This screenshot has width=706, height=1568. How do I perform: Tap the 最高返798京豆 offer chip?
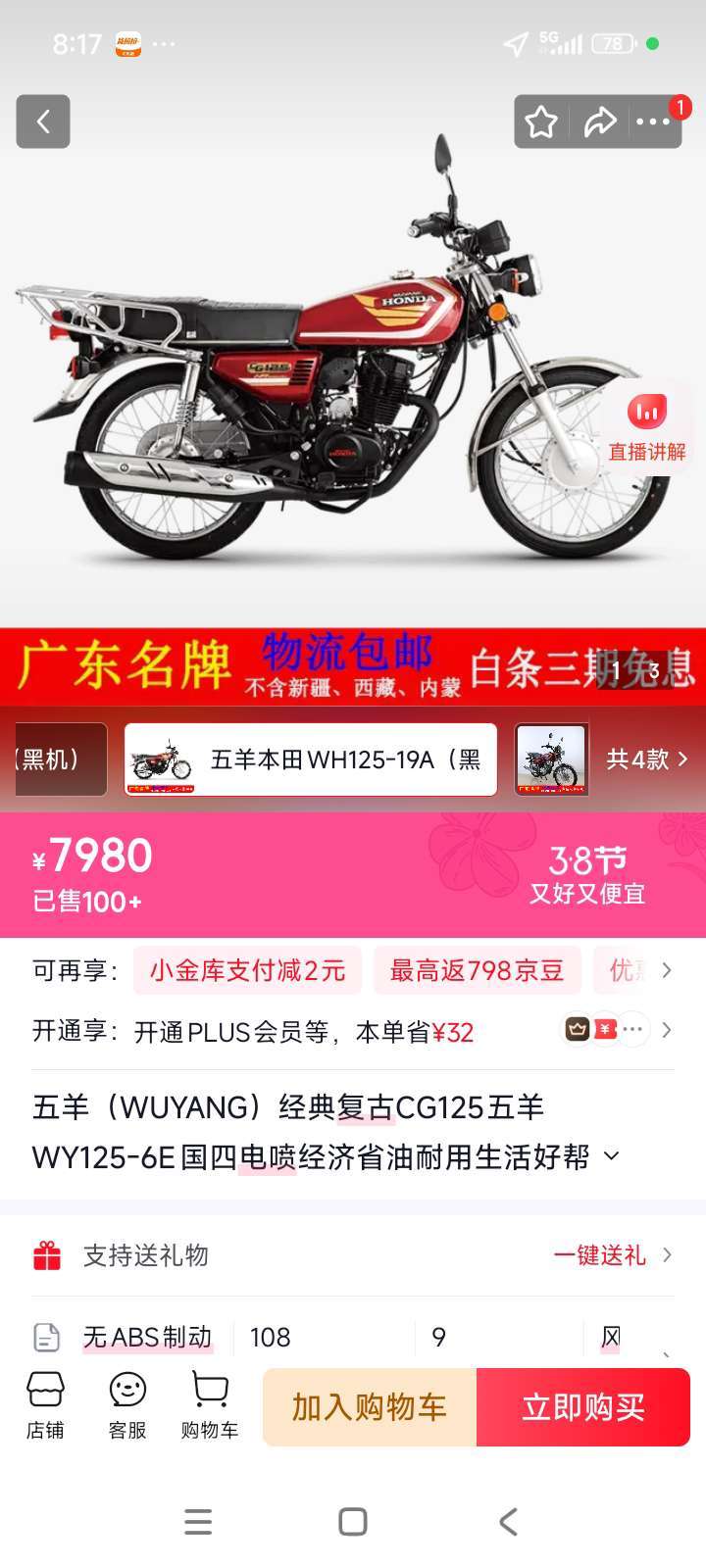pyautogui.click(x=477, y=971)
